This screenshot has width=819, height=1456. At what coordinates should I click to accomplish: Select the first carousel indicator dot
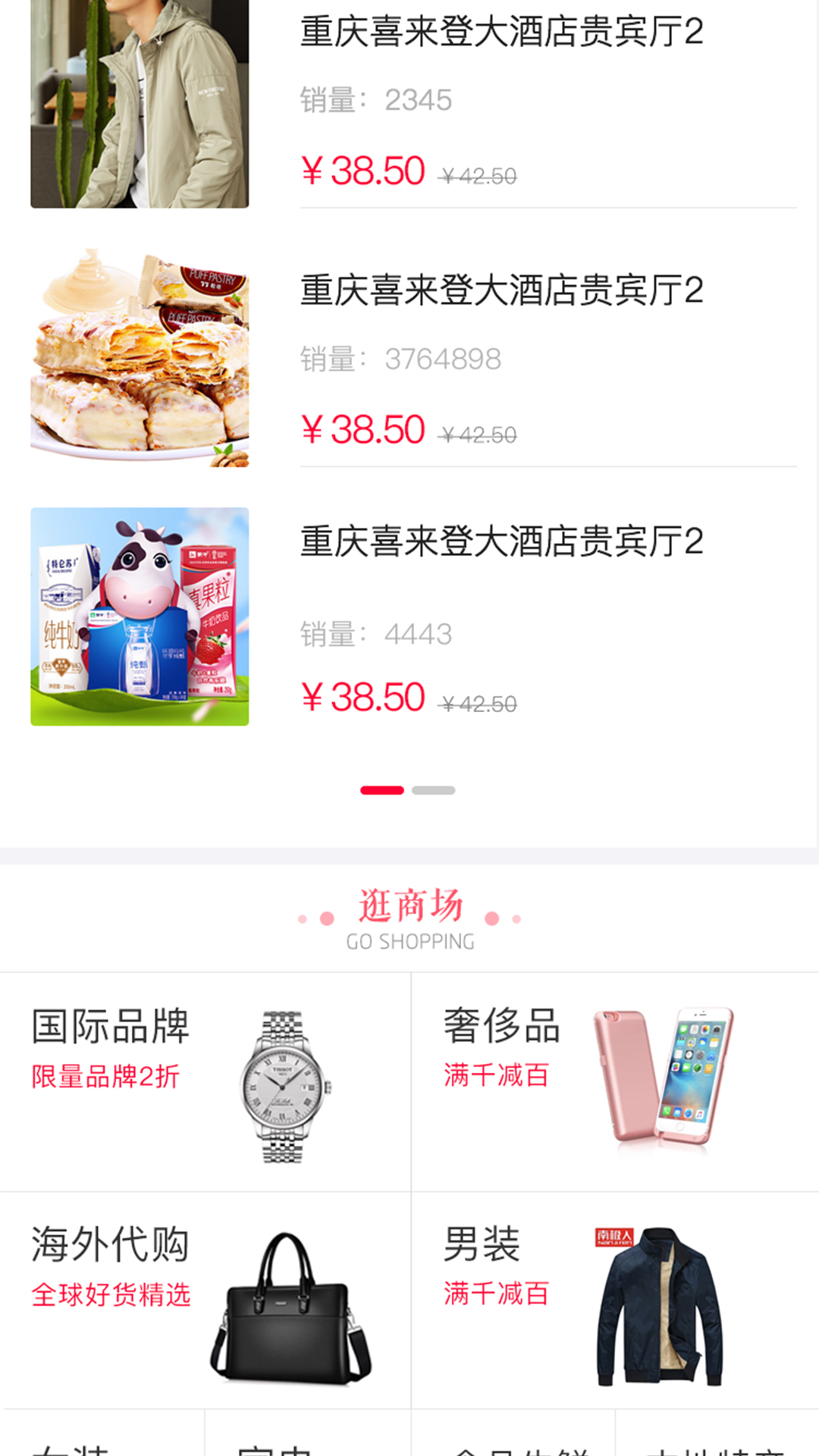tap(383, 789)
